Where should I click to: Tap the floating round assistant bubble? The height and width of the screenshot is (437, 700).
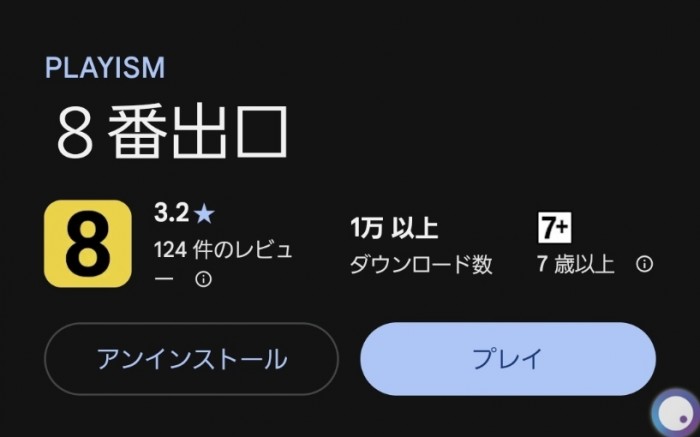click(672, 411)
